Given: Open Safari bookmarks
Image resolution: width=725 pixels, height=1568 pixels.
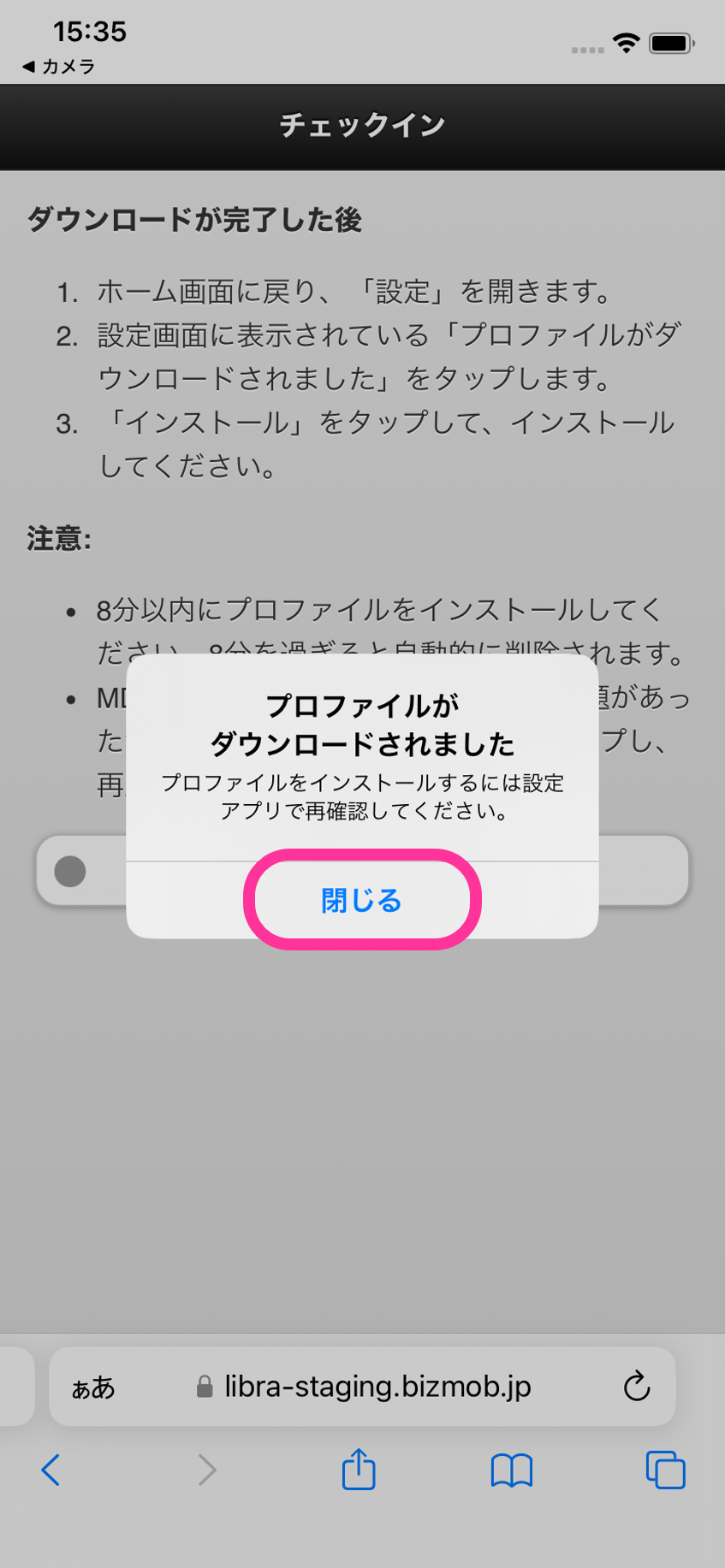Looking at the screenshot, I should (x=512, y=1470).
